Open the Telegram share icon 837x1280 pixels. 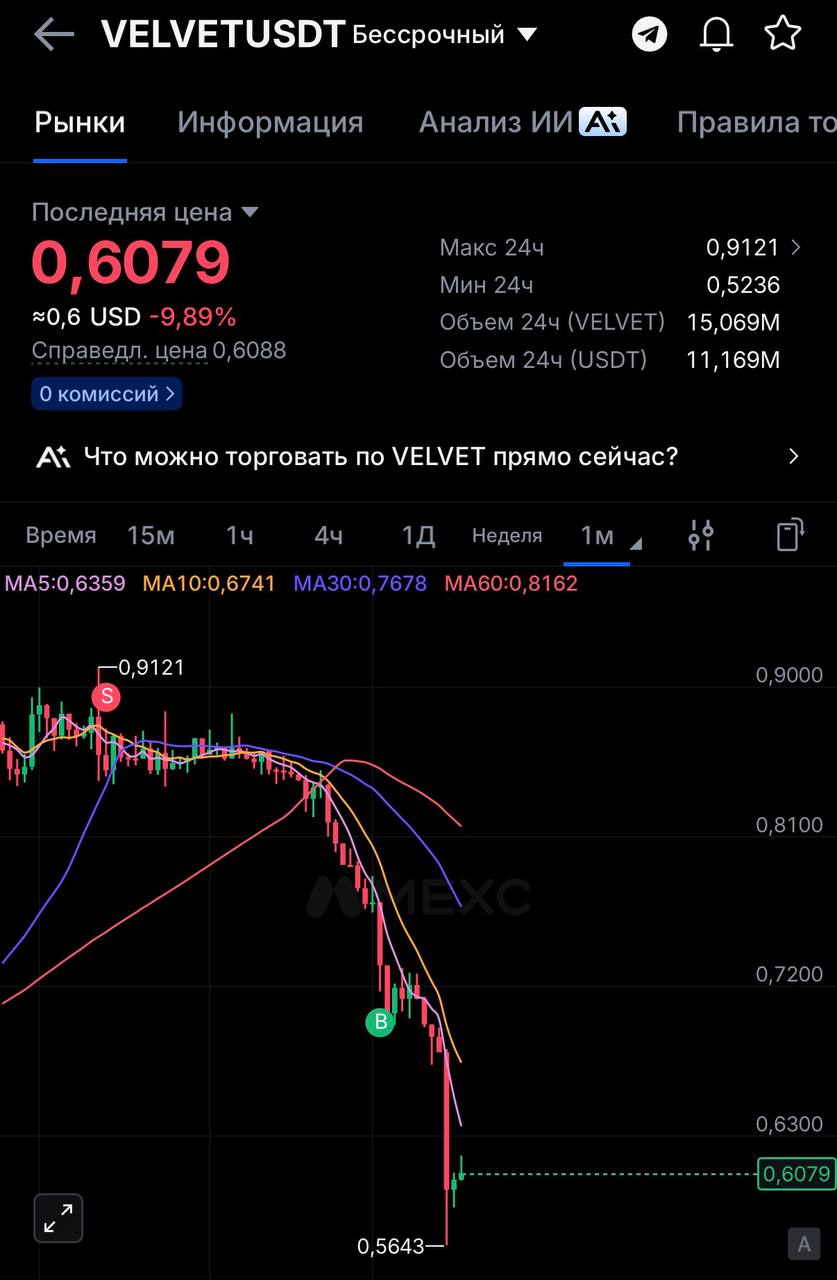[650, 35]
